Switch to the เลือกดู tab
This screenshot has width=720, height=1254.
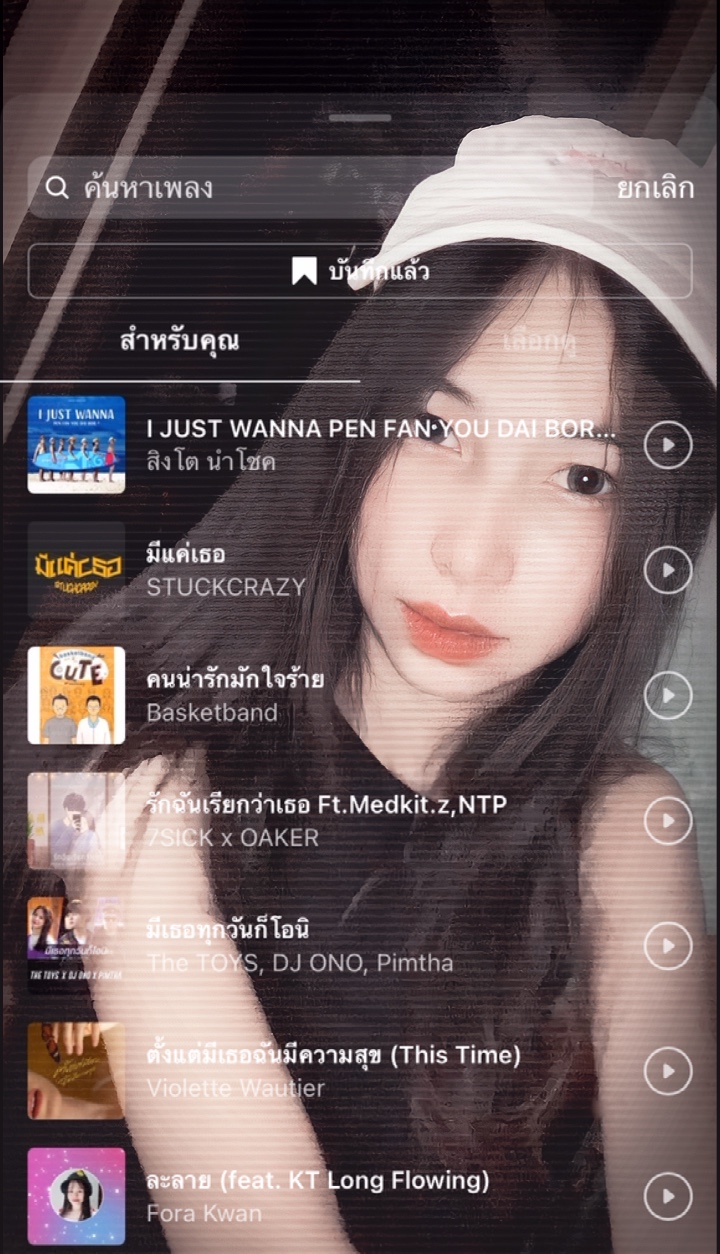(540, 341)
